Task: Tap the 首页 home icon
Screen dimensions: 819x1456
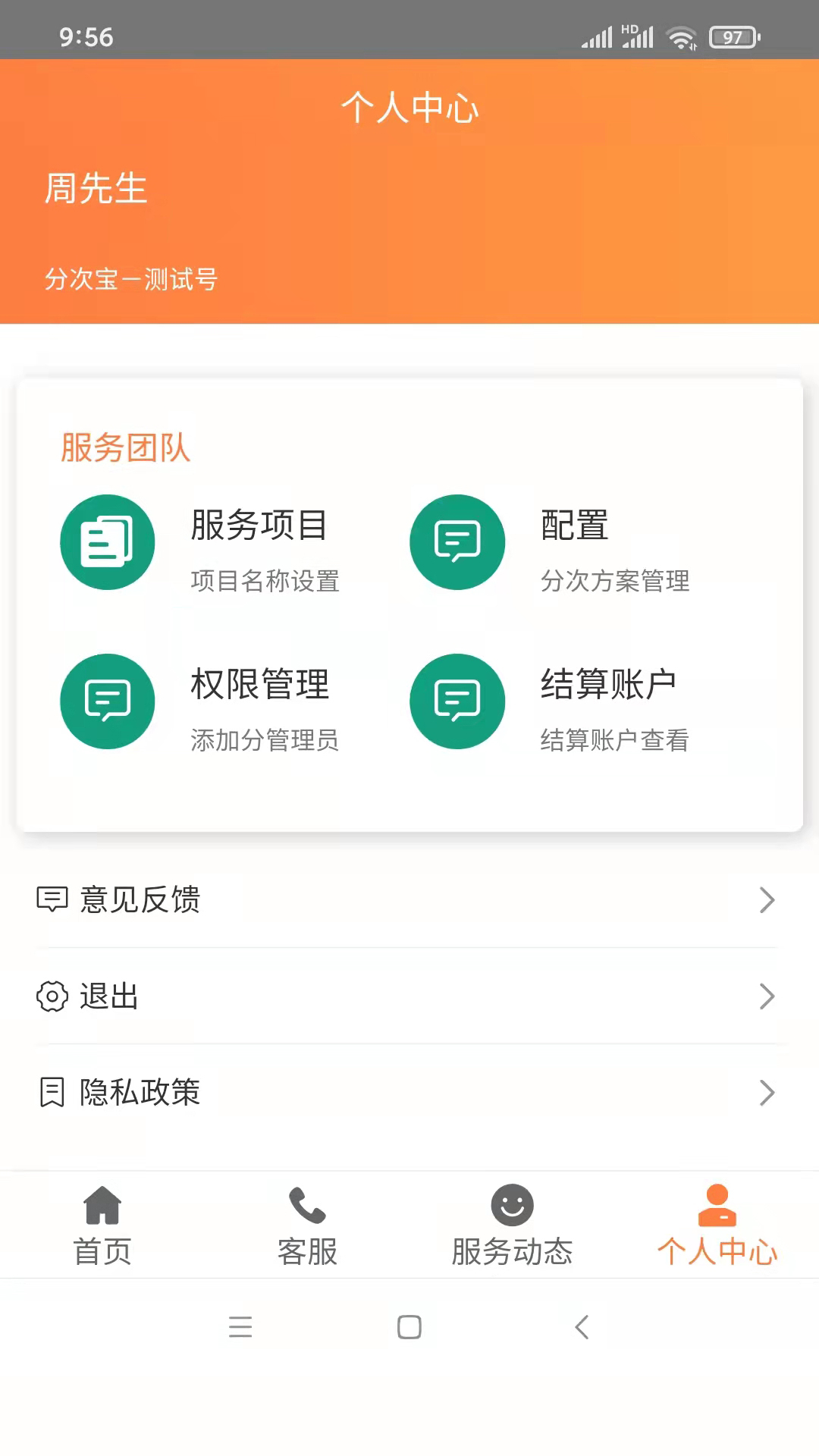Action: [102, 1206]
